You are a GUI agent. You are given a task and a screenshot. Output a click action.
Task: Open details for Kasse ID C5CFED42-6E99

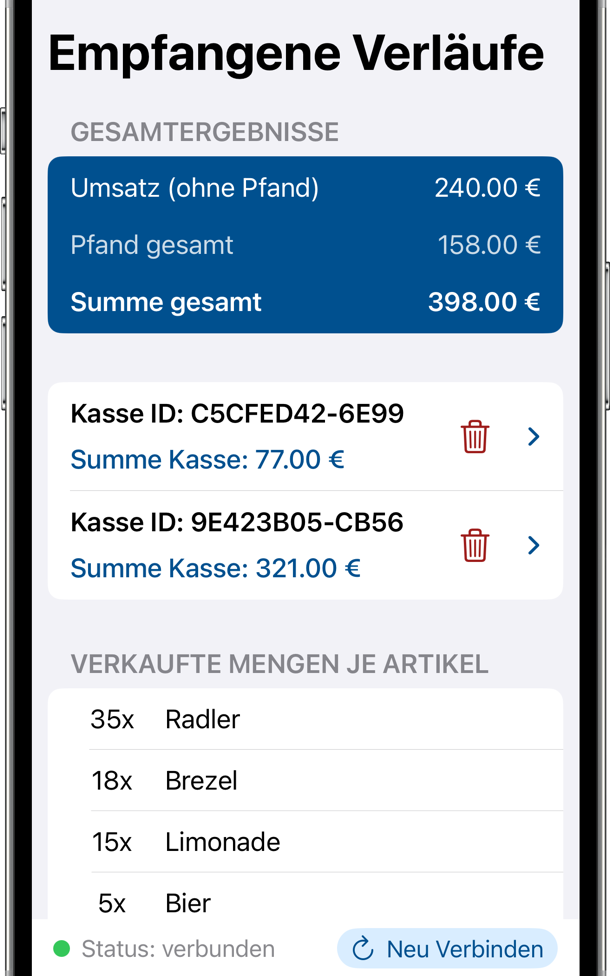click(533, 437)
